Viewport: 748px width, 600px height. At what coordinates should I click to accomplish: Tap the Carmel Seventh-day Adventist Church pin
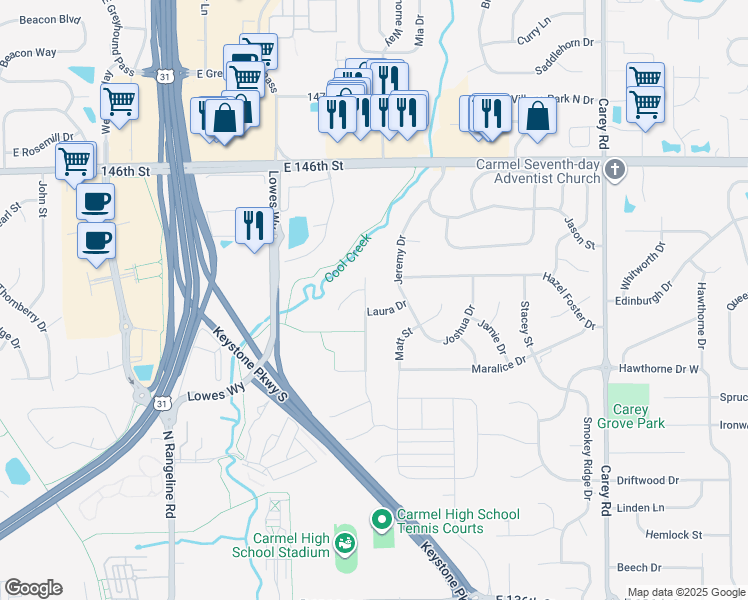[615, 171]
